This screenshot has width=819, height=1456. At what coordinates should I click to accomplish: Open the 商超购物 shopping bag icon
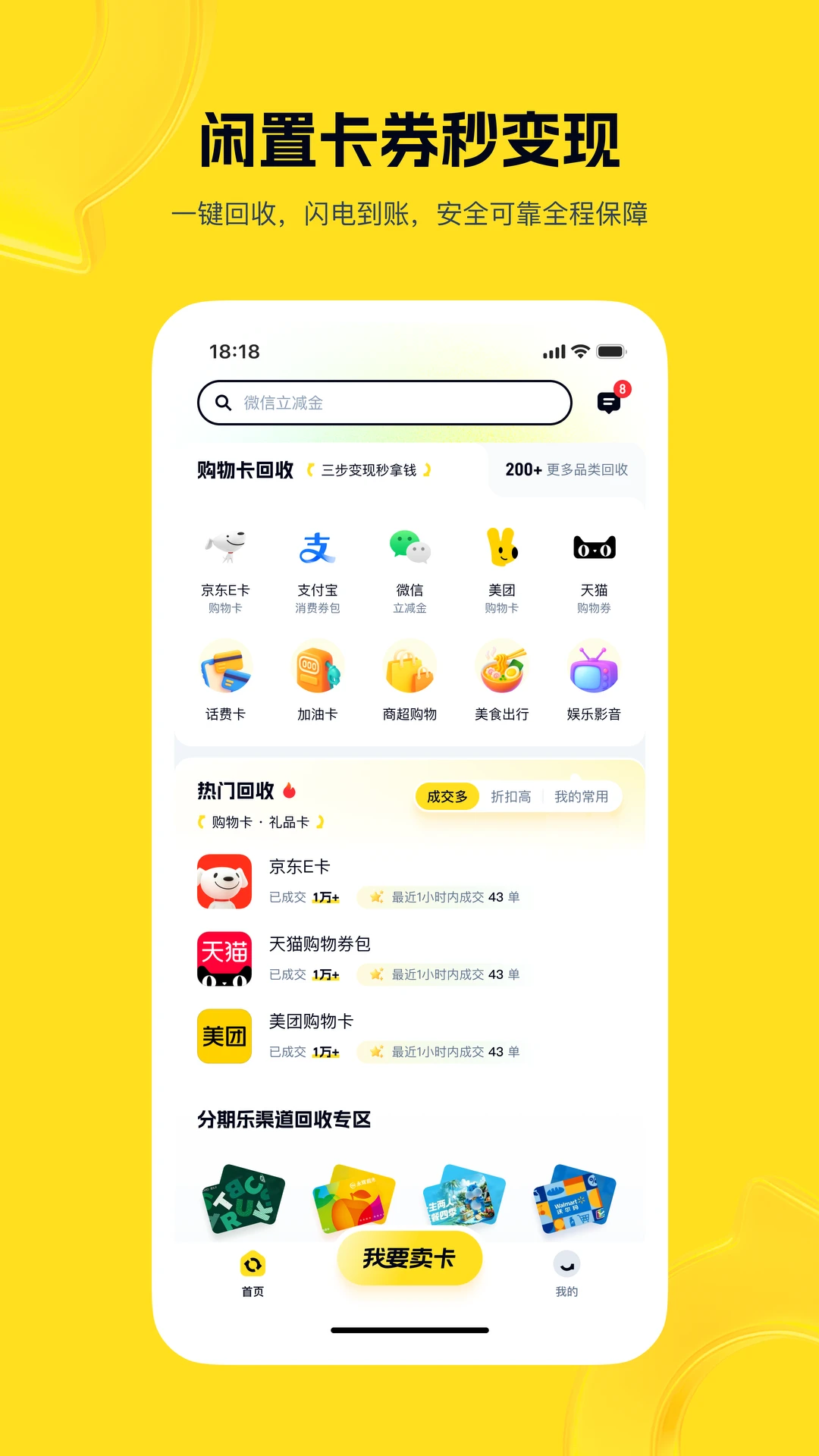point(409,670)
